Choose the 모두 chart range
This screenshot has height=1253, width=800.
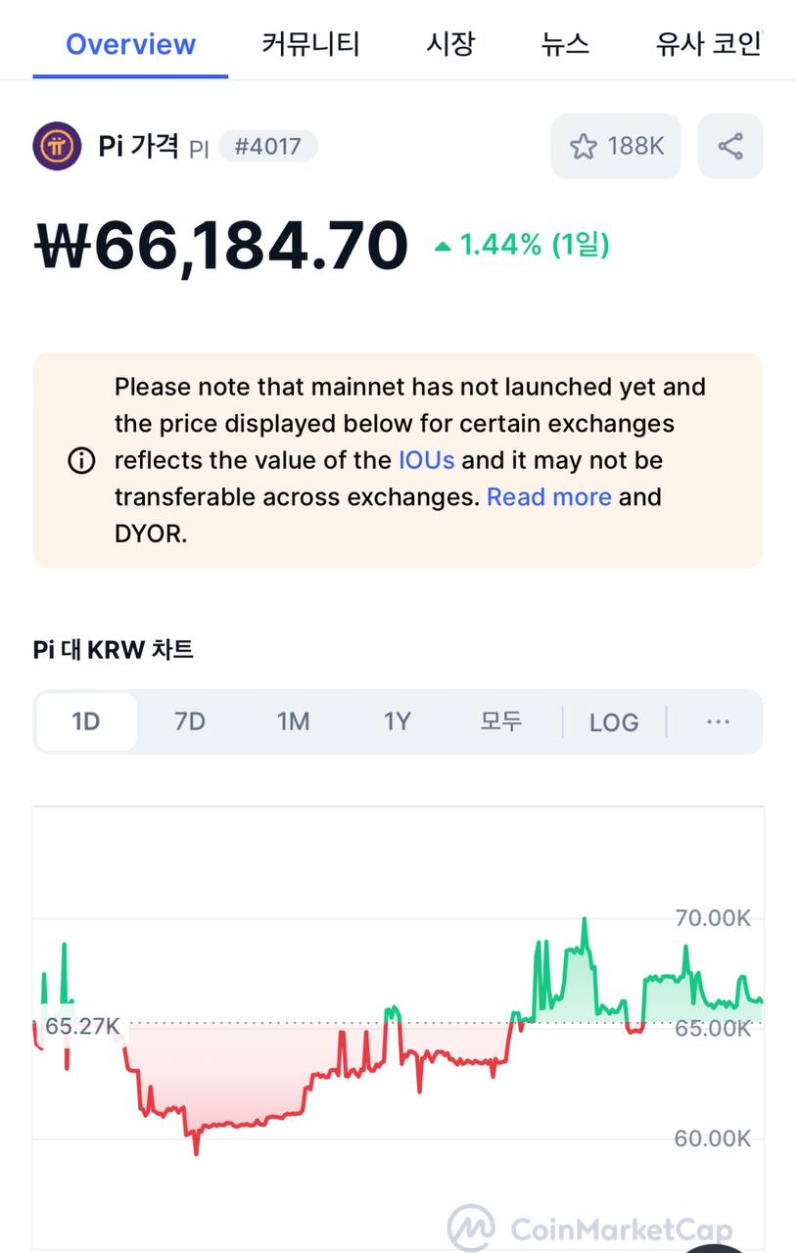click(500, 721)
